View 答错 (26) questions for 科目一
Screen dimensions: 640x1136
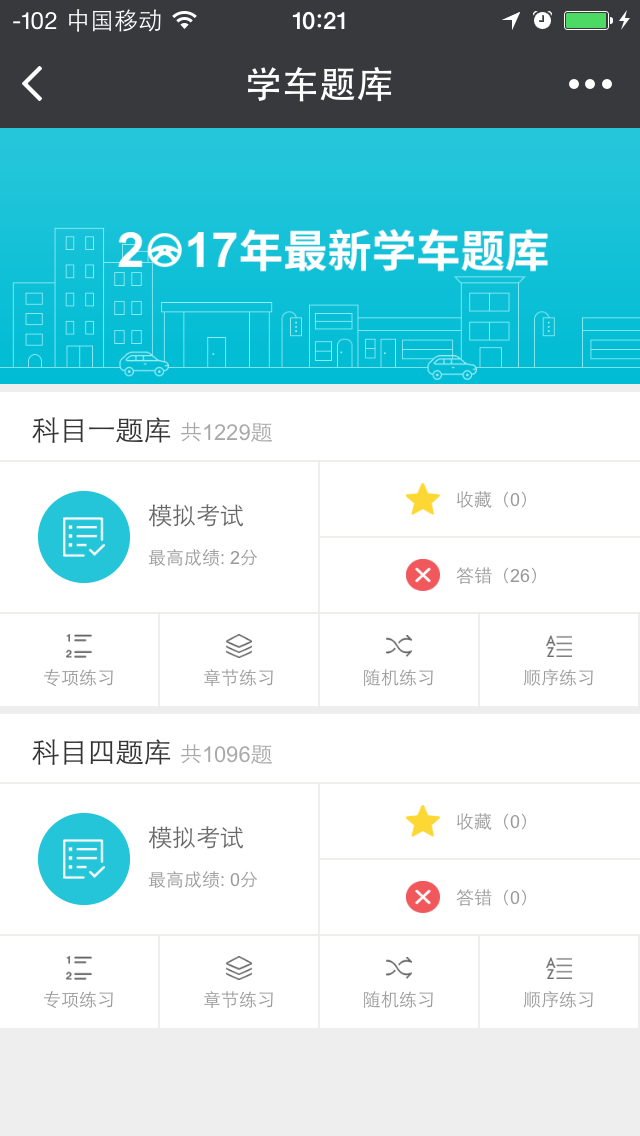coord(479,575)
